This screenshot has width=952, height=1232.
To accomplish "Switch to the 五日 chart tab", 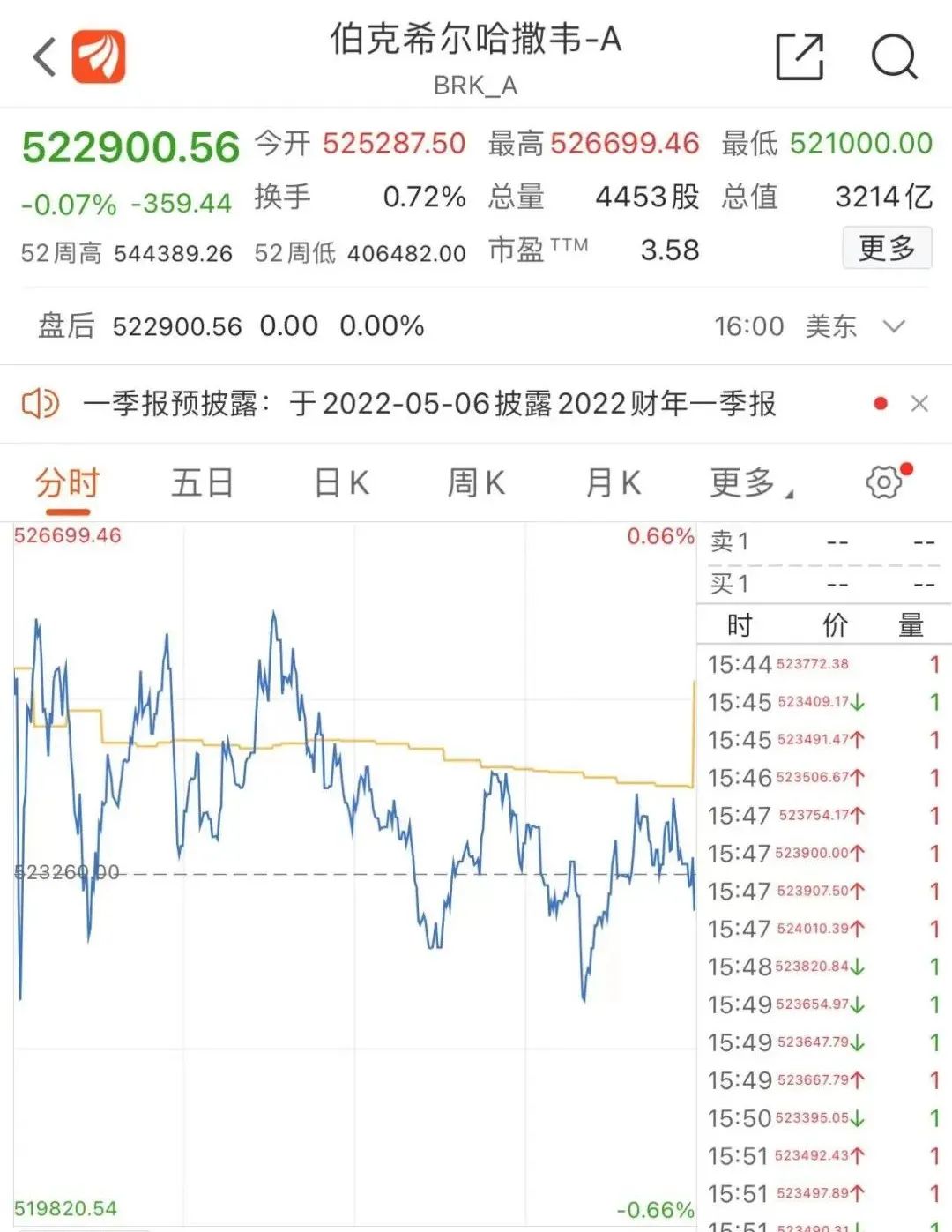I will pyautogui.click(x=202, y=483).
